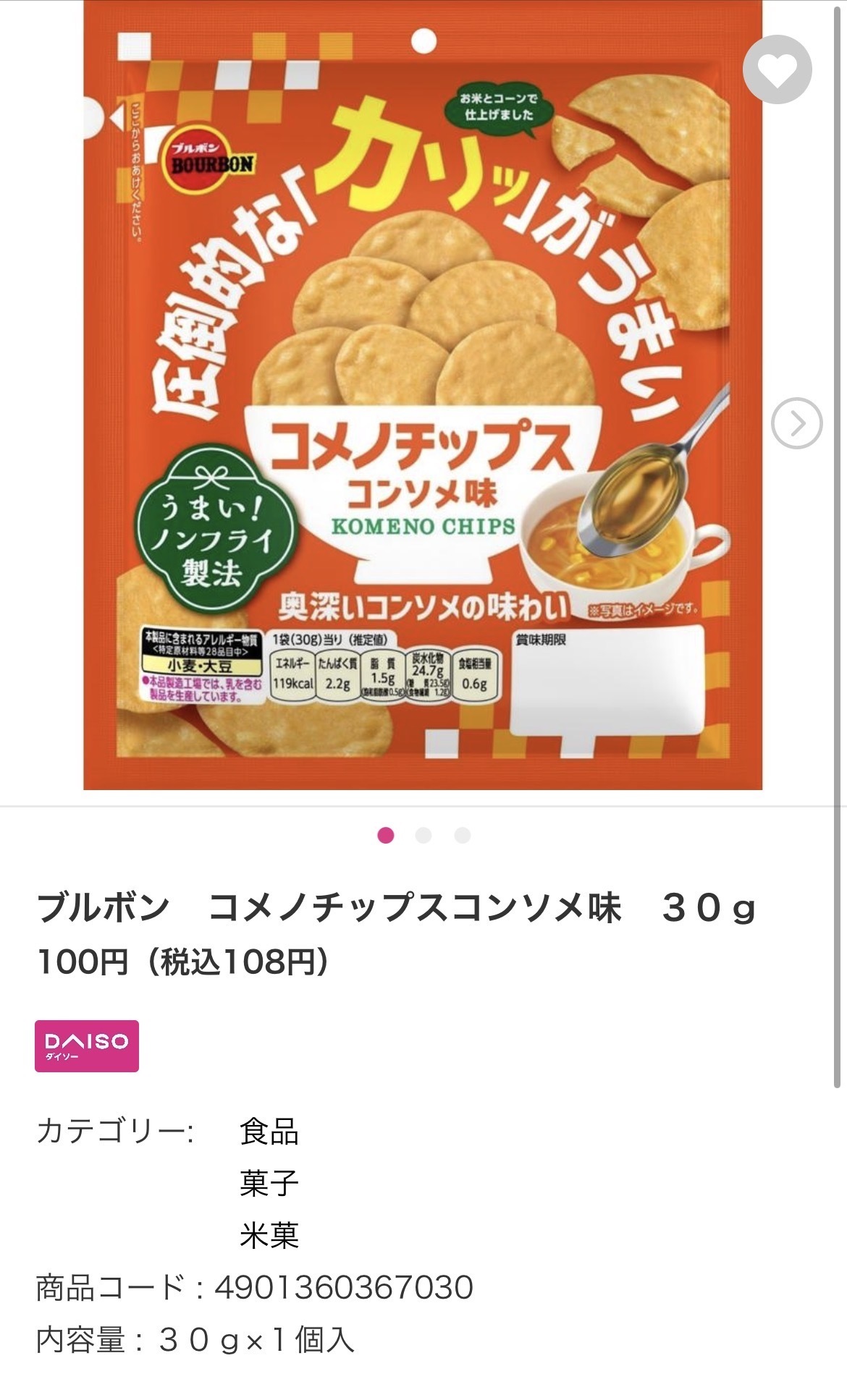Jump to the third image dot
The image size is (847, 1400).
pyautogui.click(x=462, y=836)
